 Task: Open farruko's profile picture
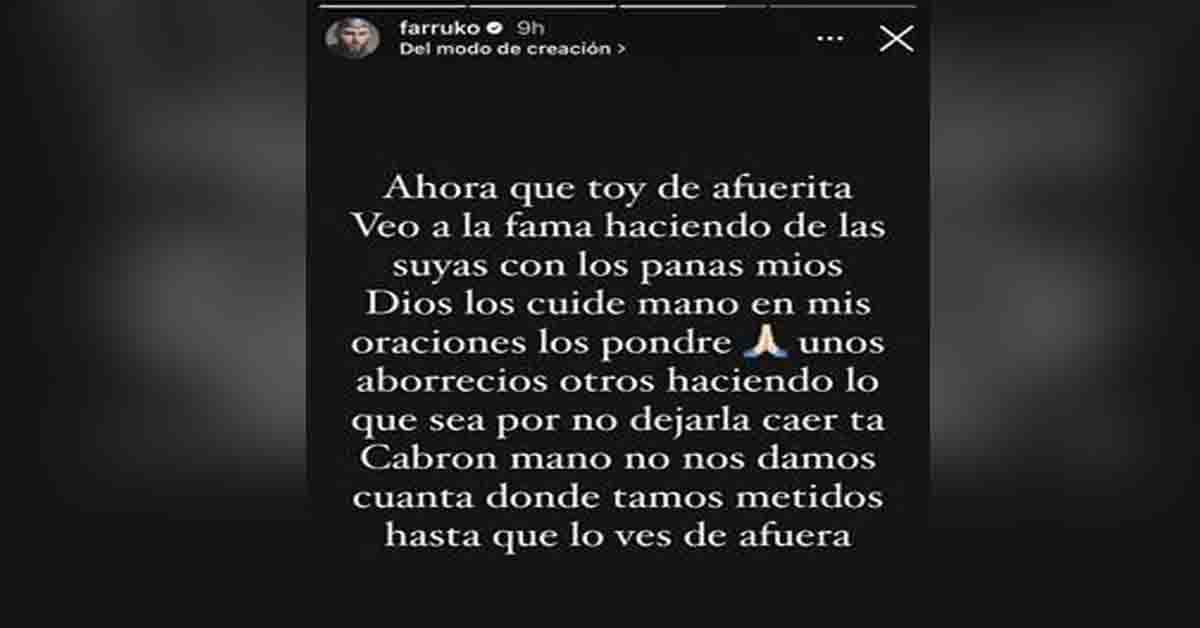(x=352, y=38)
